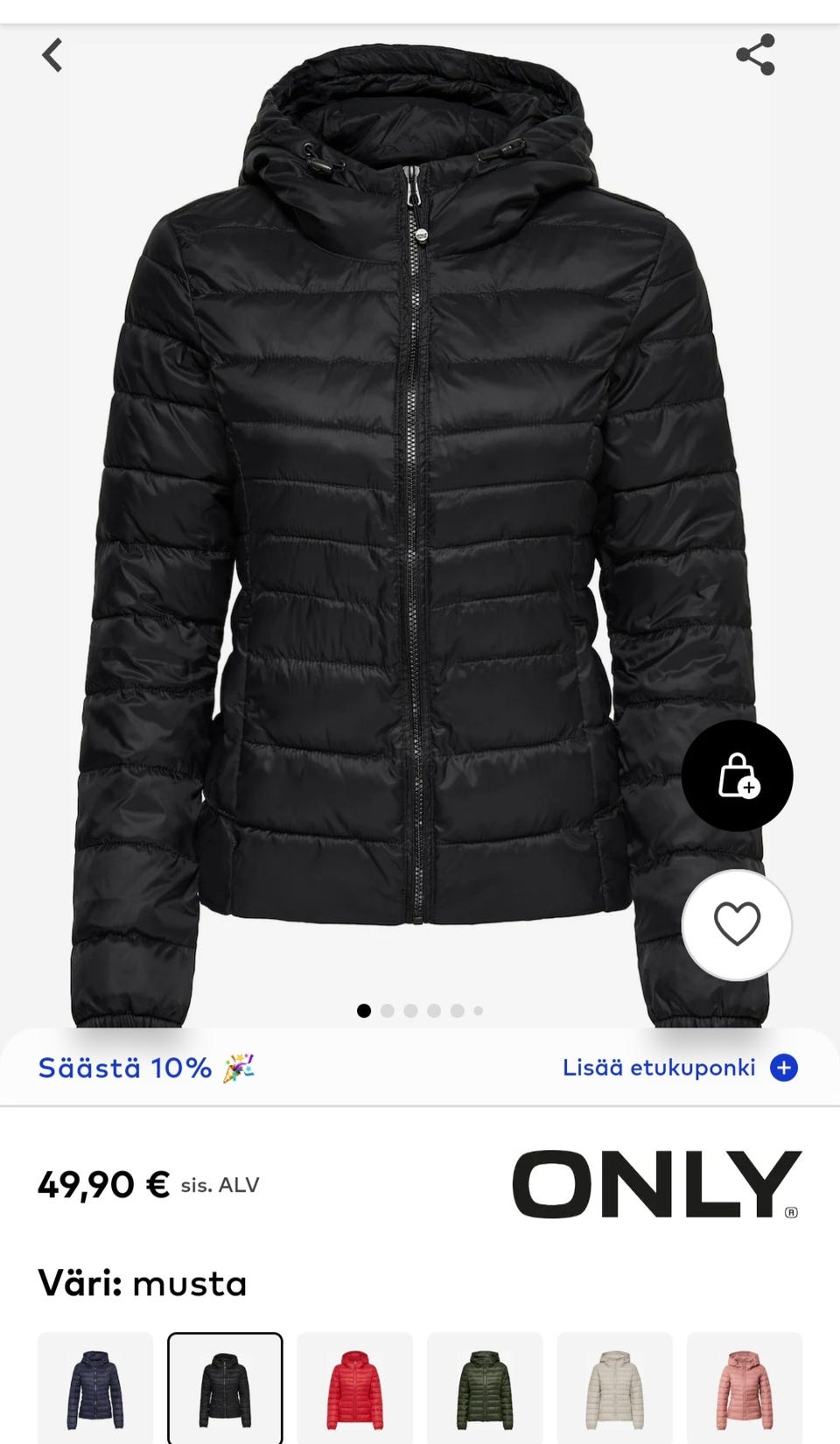Screen dimensions: 840x1444
Task: Share this jacket product
Action: [755, 55]
